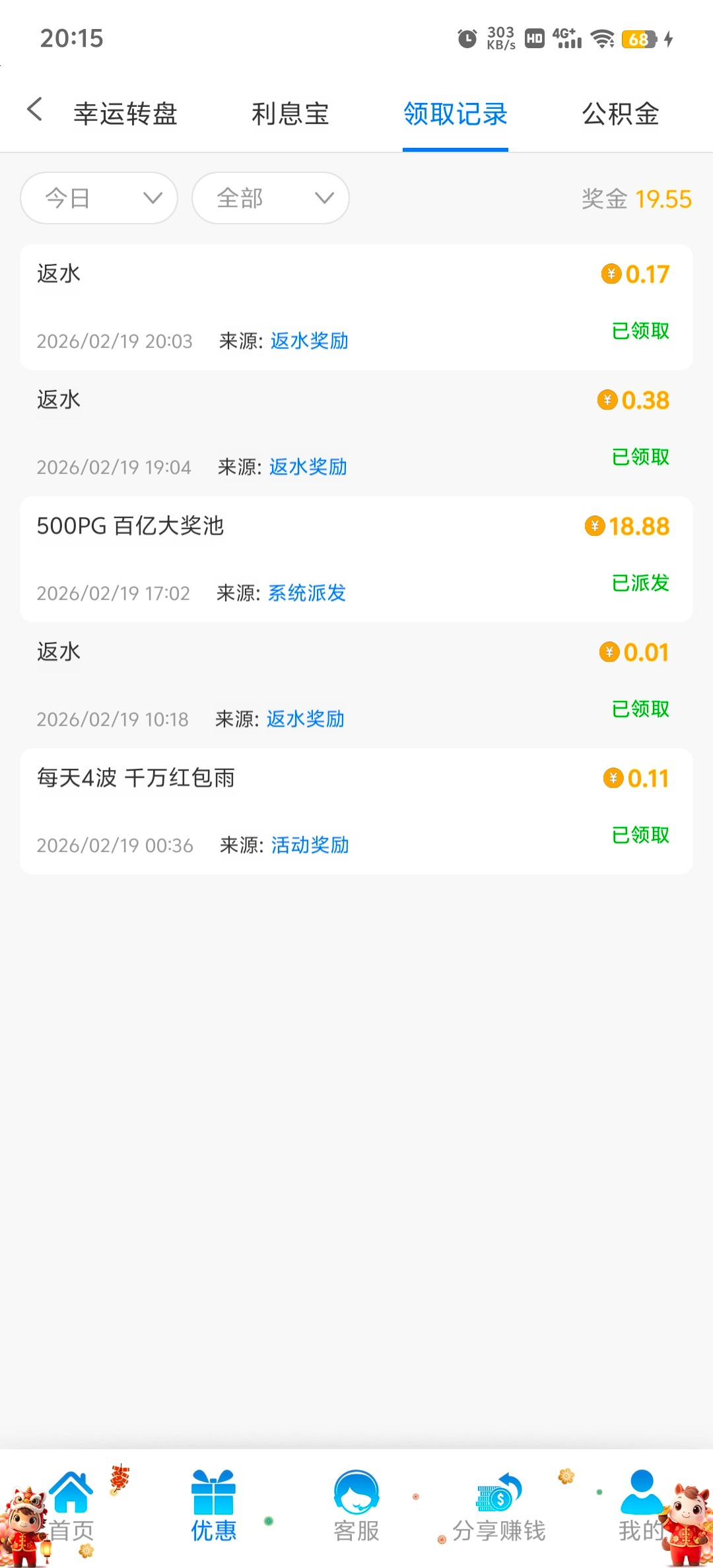Open the 利息宝 tab

click(290, 114)
